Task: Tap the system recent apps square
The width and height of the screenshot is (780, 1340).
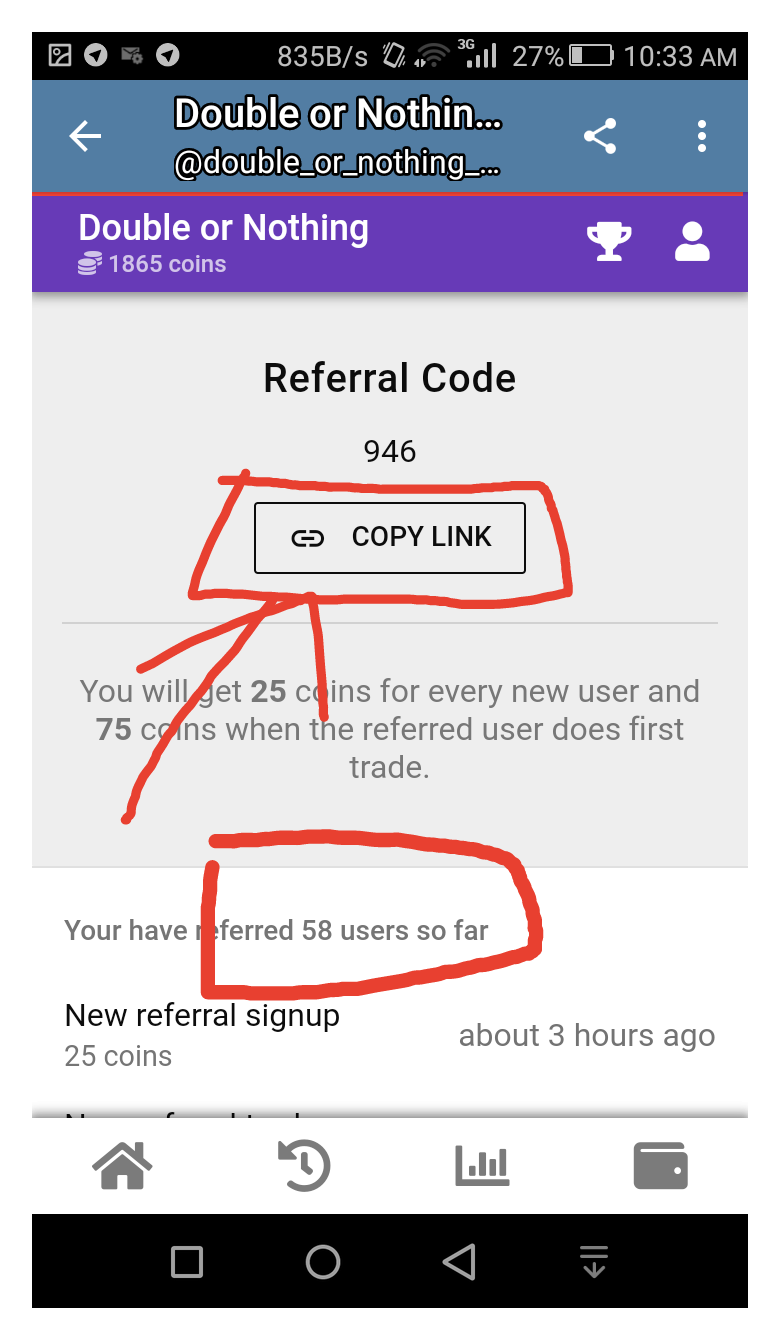Action: coord(187,1262)
